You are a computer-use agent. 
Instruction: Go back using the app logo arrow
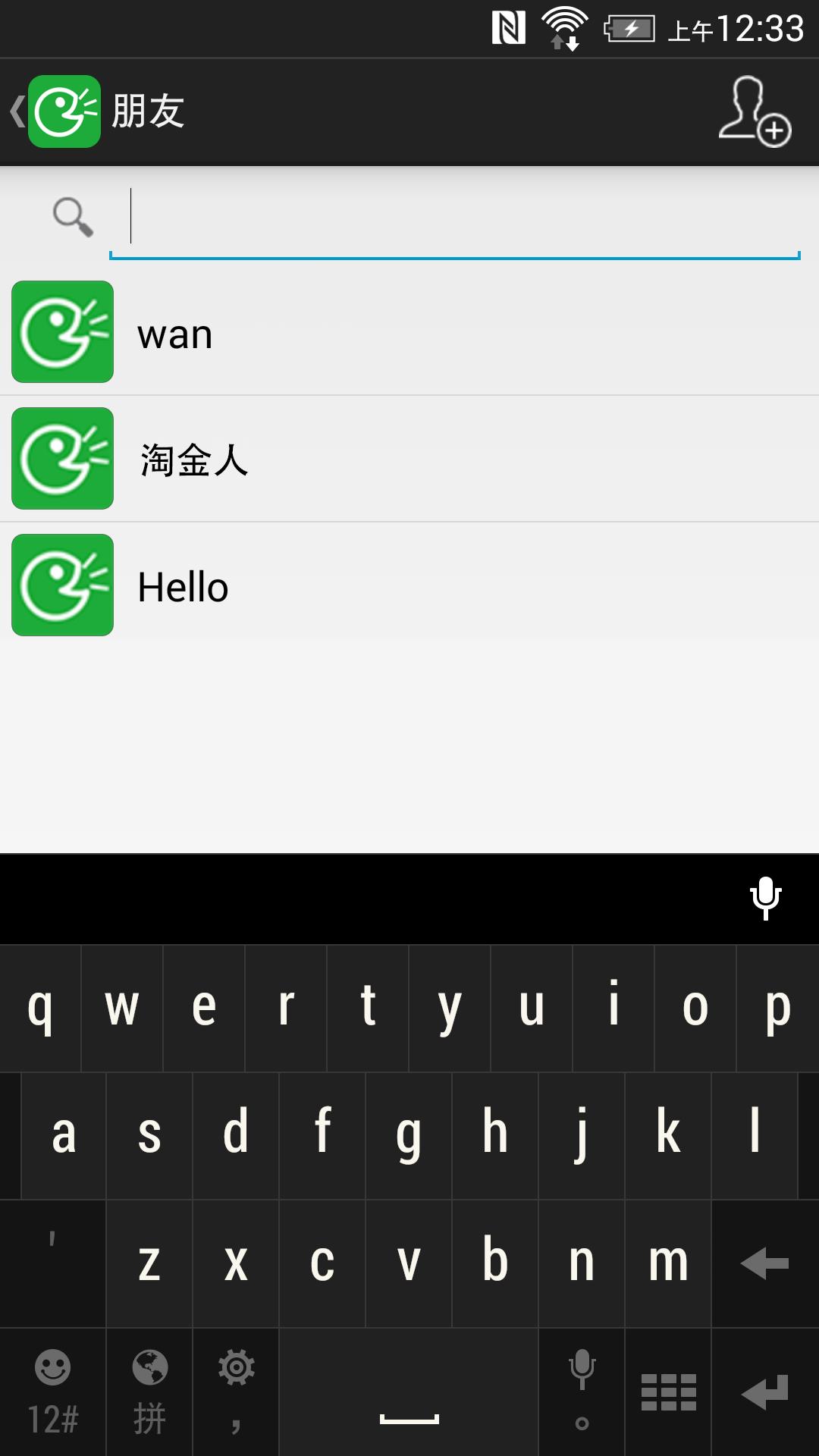click(x=53, y=111)
